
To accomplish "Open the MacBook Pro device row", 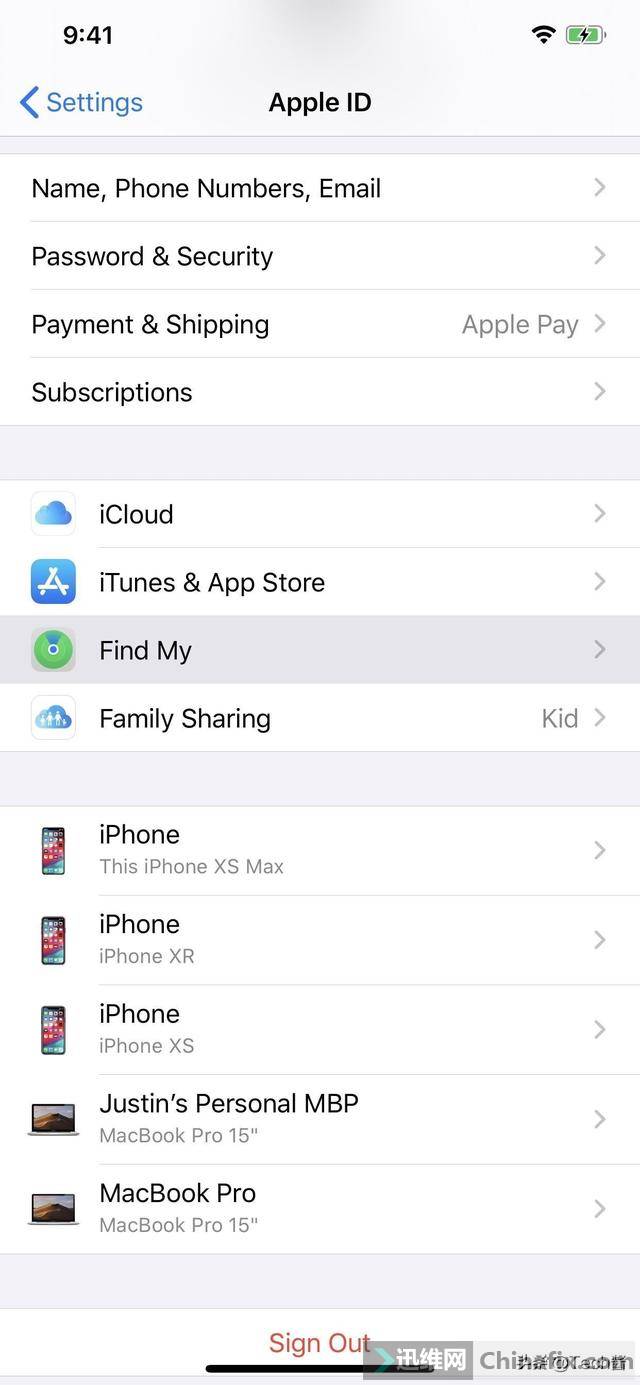I will pyautogui.click(x=320, y=1208).
